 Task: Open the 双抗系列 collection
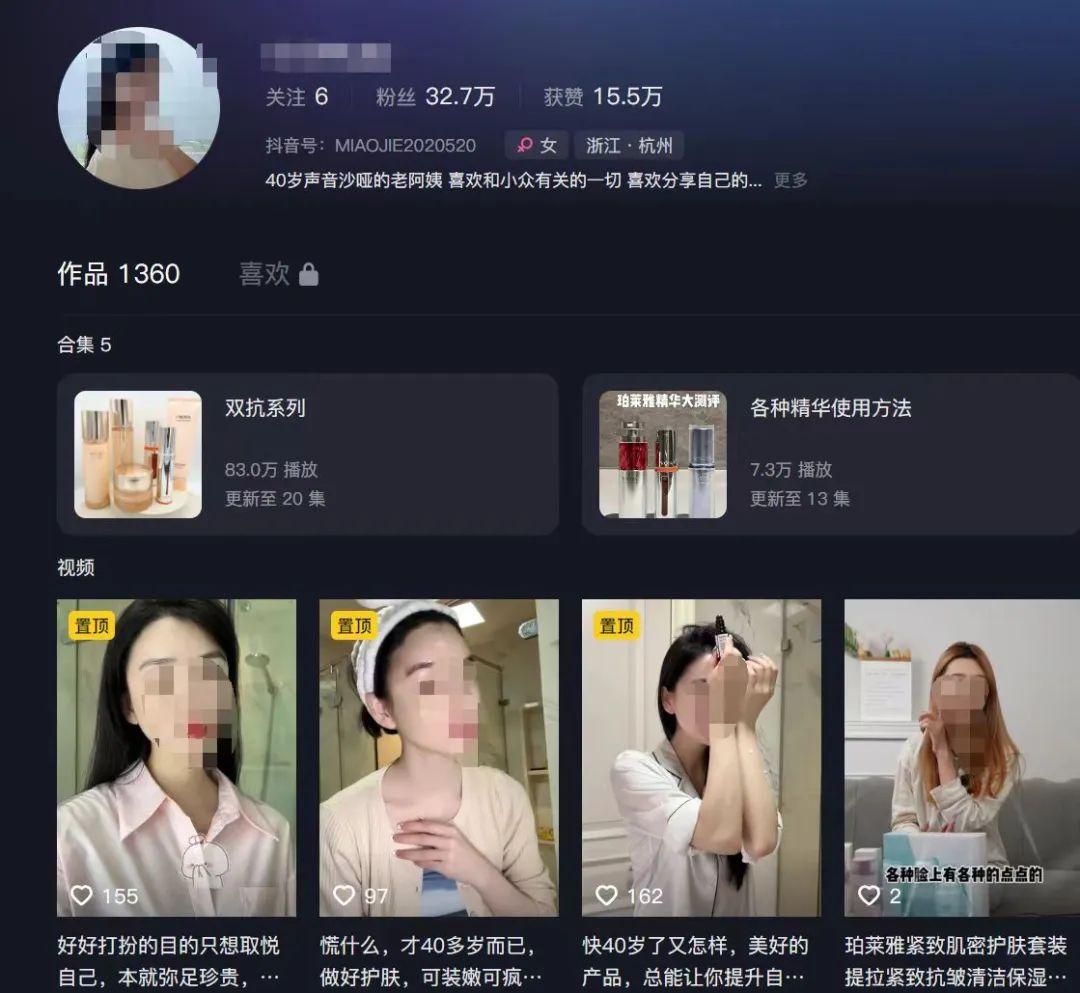point(307,454)
